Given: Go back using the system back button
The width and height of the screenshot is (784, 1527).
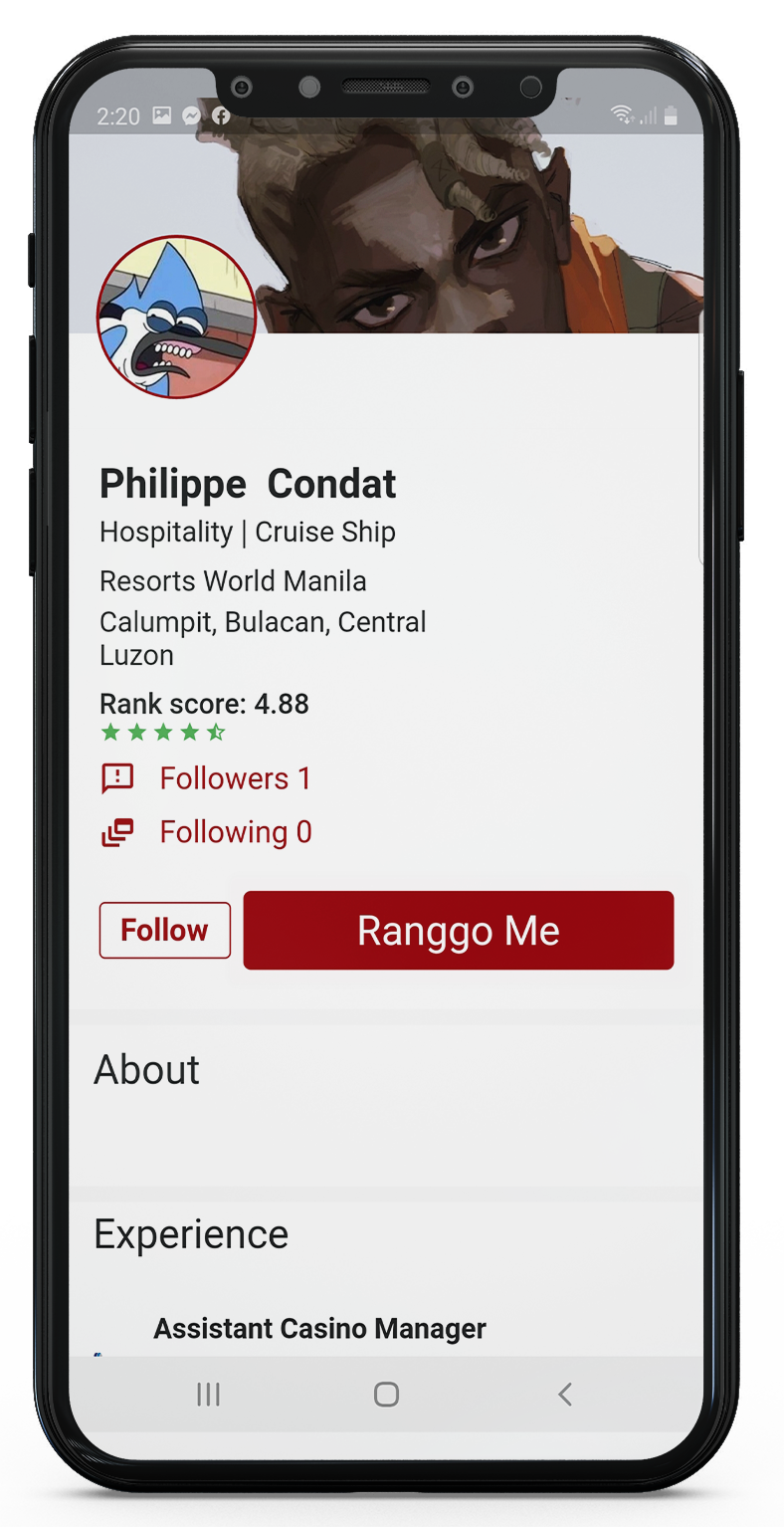Looking at the screenshot, I should (x=564, y=1395).
